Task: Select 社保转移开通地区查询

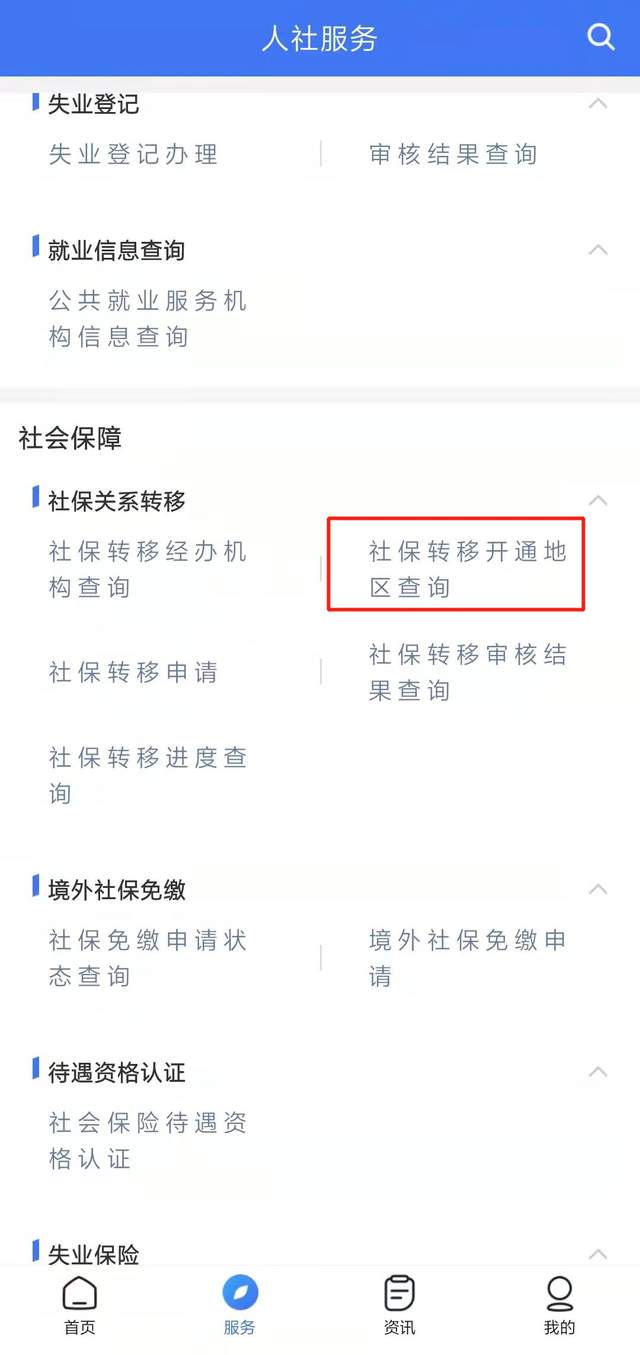Action: click(468, 569)
